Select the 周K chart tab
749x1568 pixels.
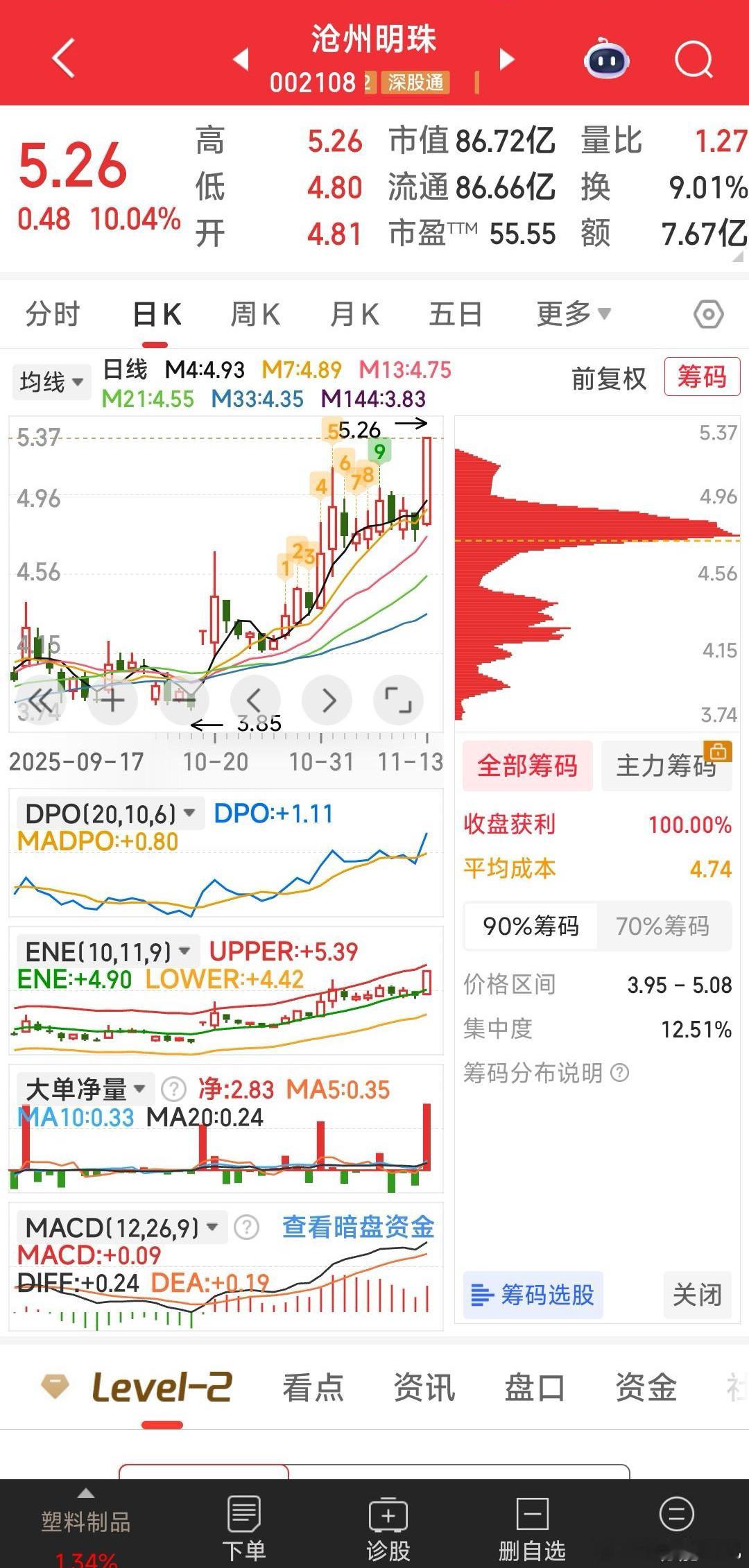255,314
